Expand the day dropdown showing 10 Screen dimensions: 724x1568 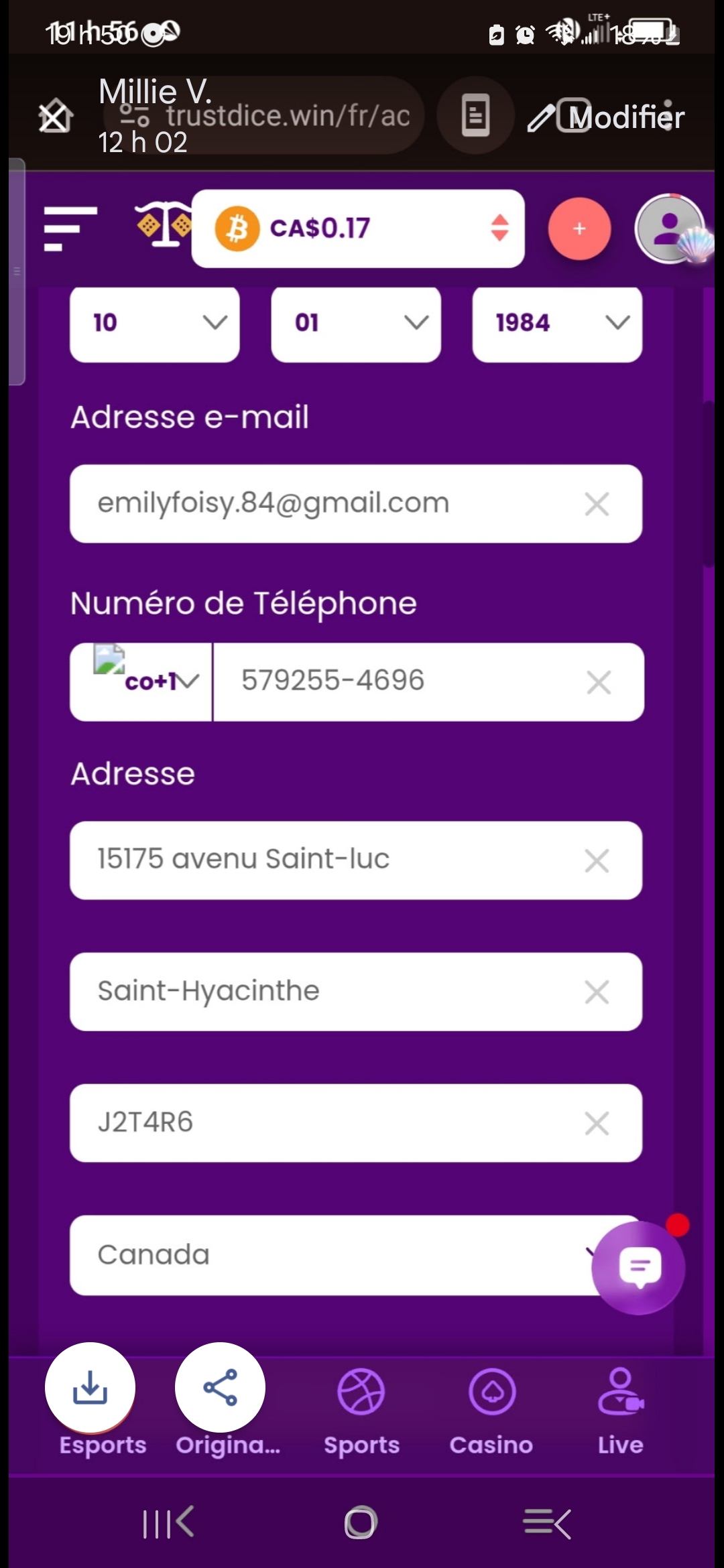155,323
